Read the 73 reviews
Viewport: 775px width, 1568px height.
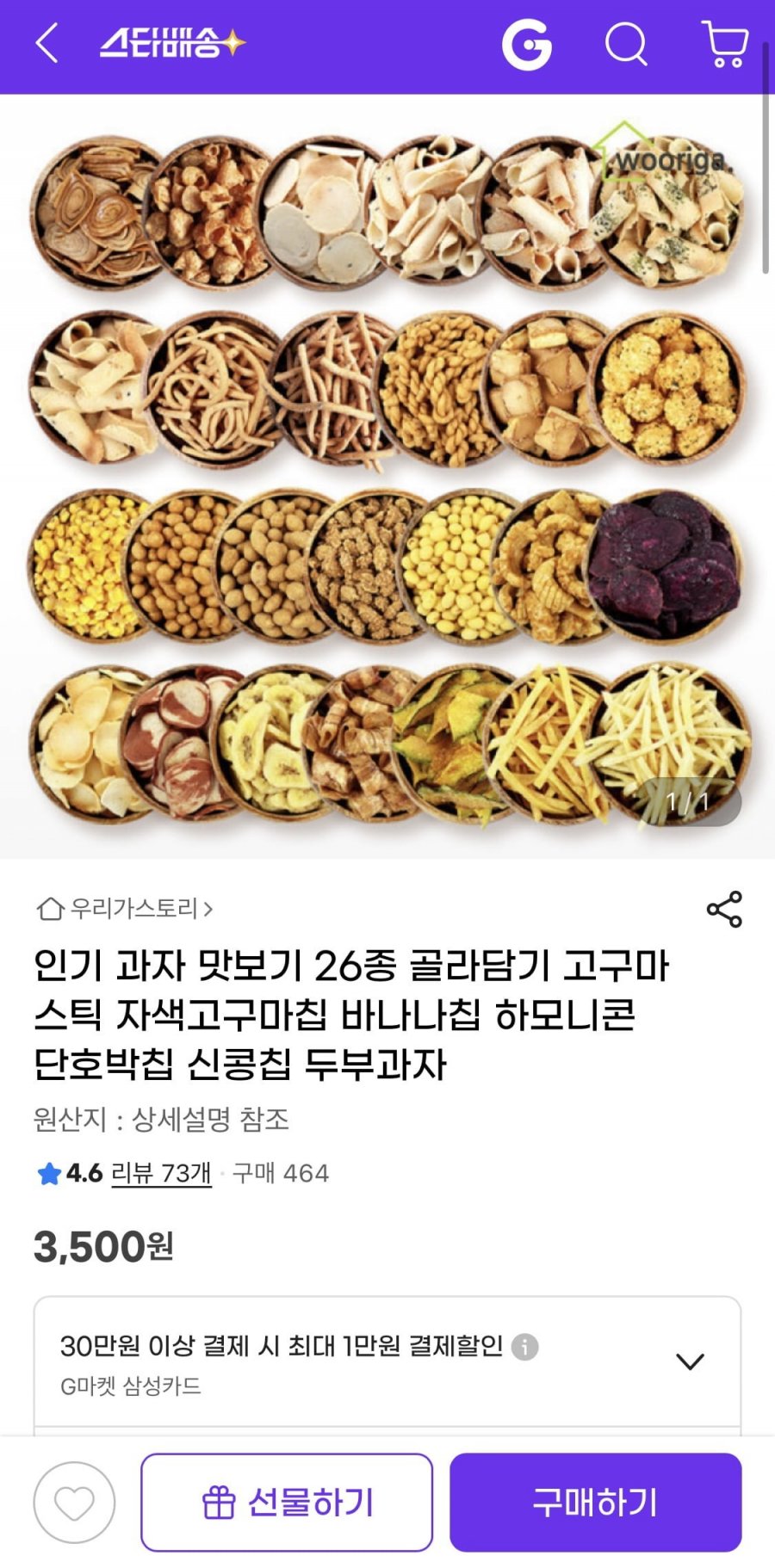pos(161,1173)
